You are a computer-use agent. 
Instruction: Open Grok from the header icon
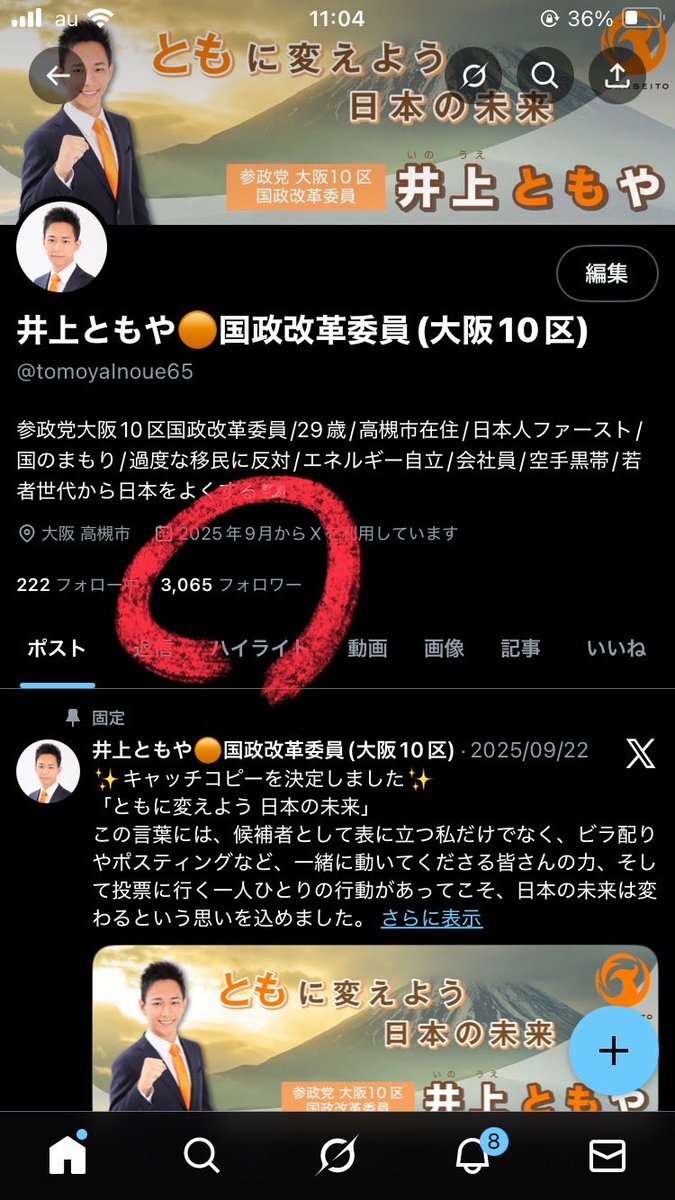[472, 75]
